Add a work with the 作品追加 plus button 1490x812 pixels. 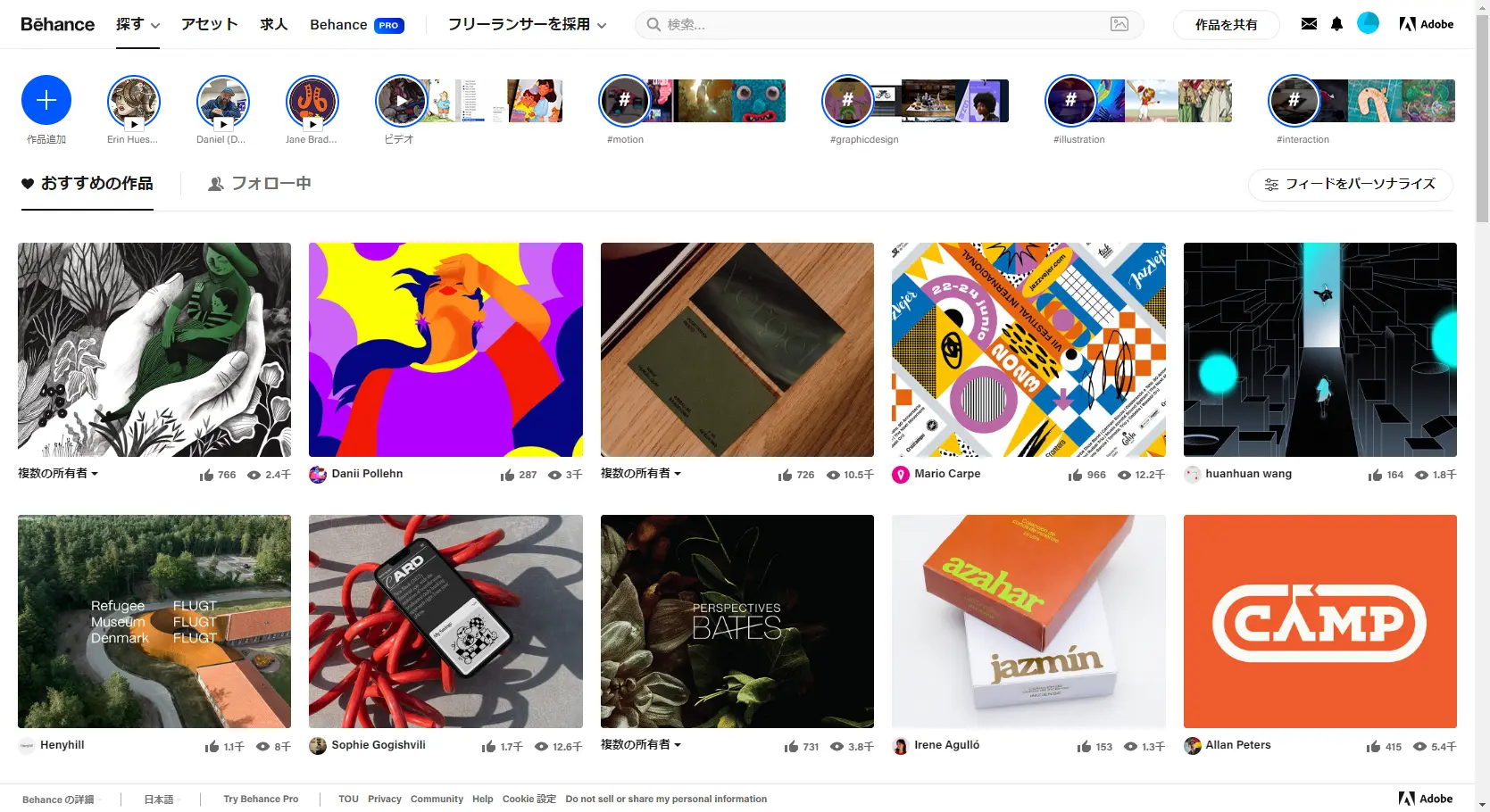coord(46,100)
